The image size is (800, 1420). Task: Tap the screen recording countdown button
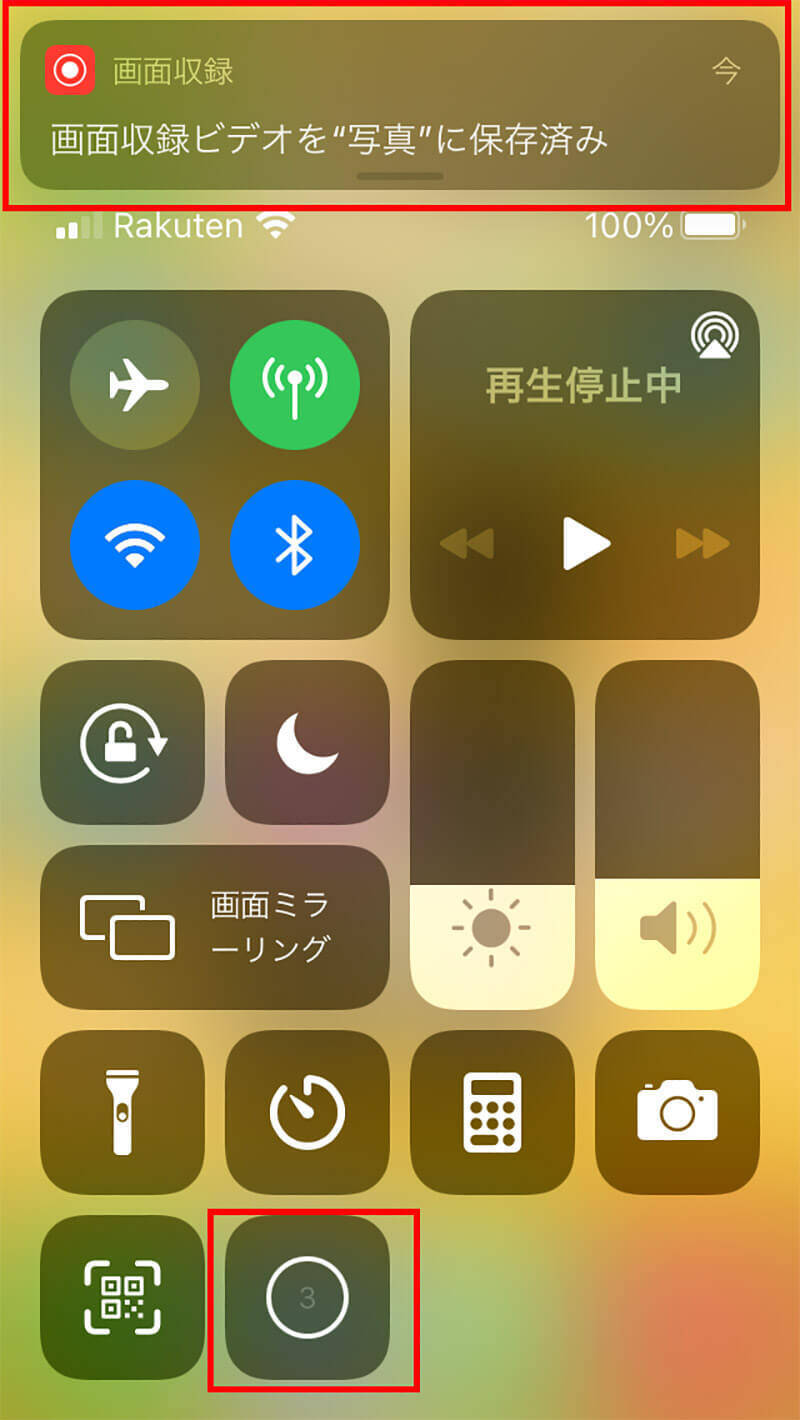point(307,1297)
